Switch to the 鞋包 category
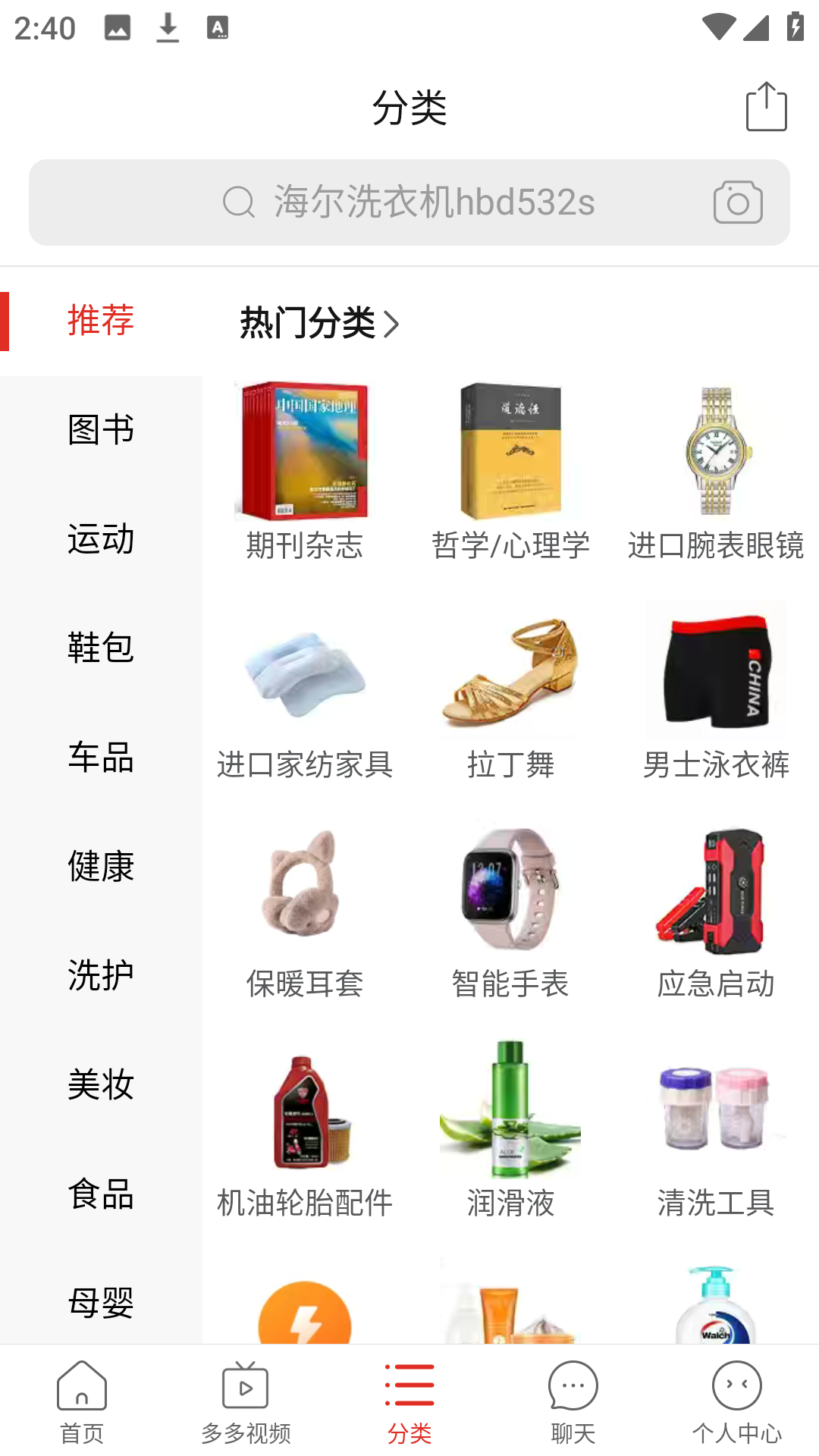 tap(101, 648)
